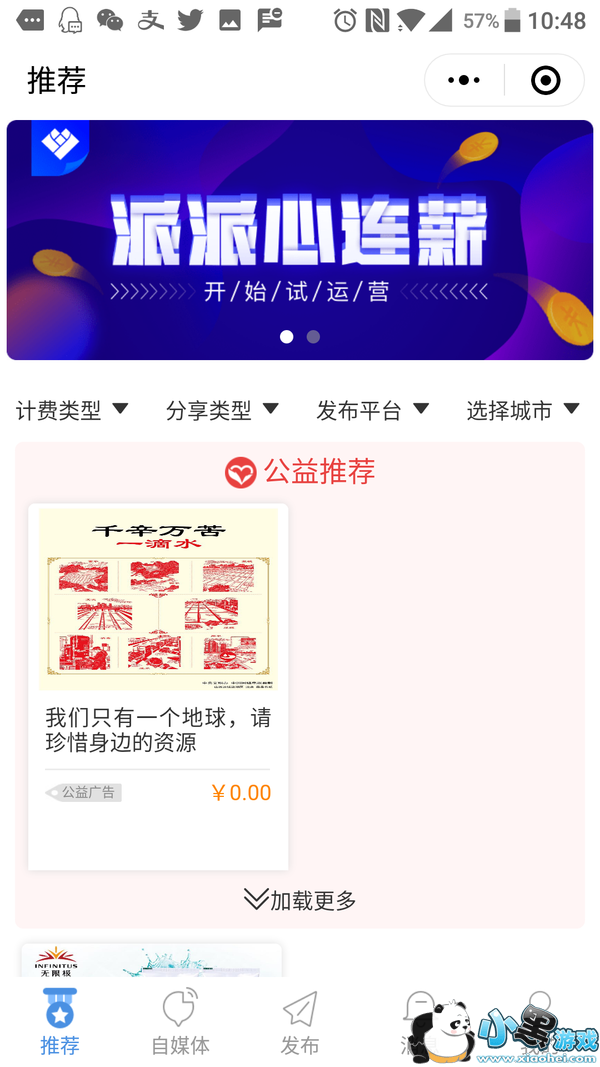This screenshot has height=1067, width=600.
Task: Close the mini program with the circle button
Action: pyautogui.click(x=545, y=80)
